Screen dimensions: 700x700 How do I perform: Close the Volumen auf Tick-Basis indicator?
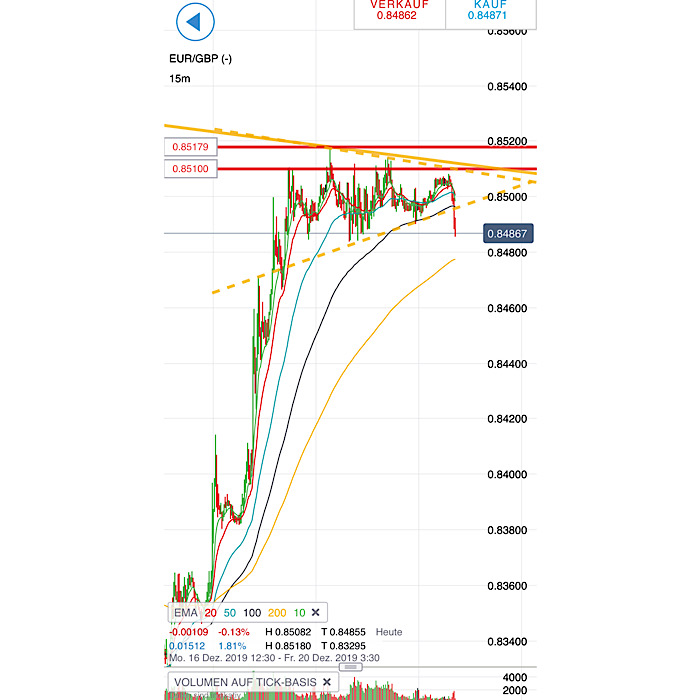tap(326, 682)
